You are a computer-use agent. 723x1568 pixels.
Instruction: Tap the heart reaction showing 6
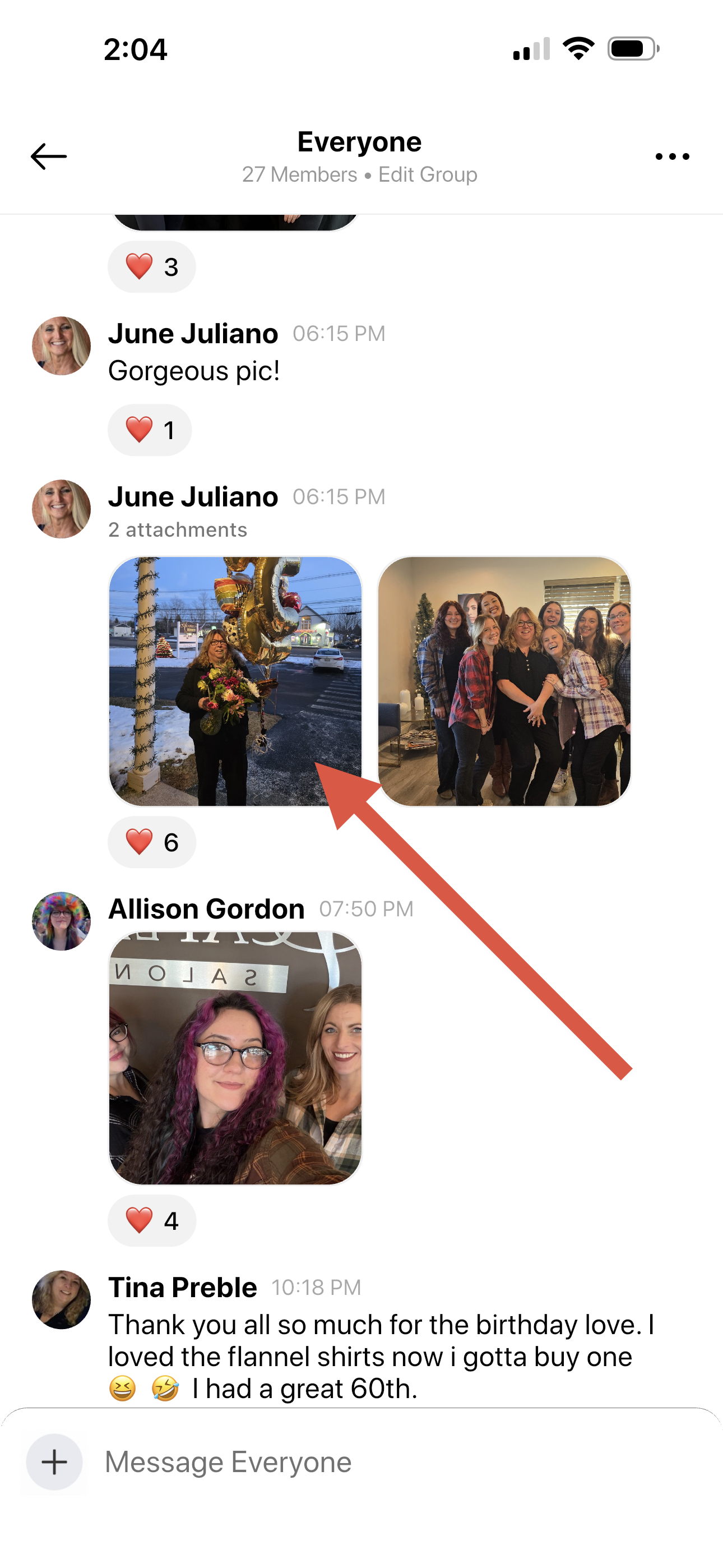coord(151,842)
